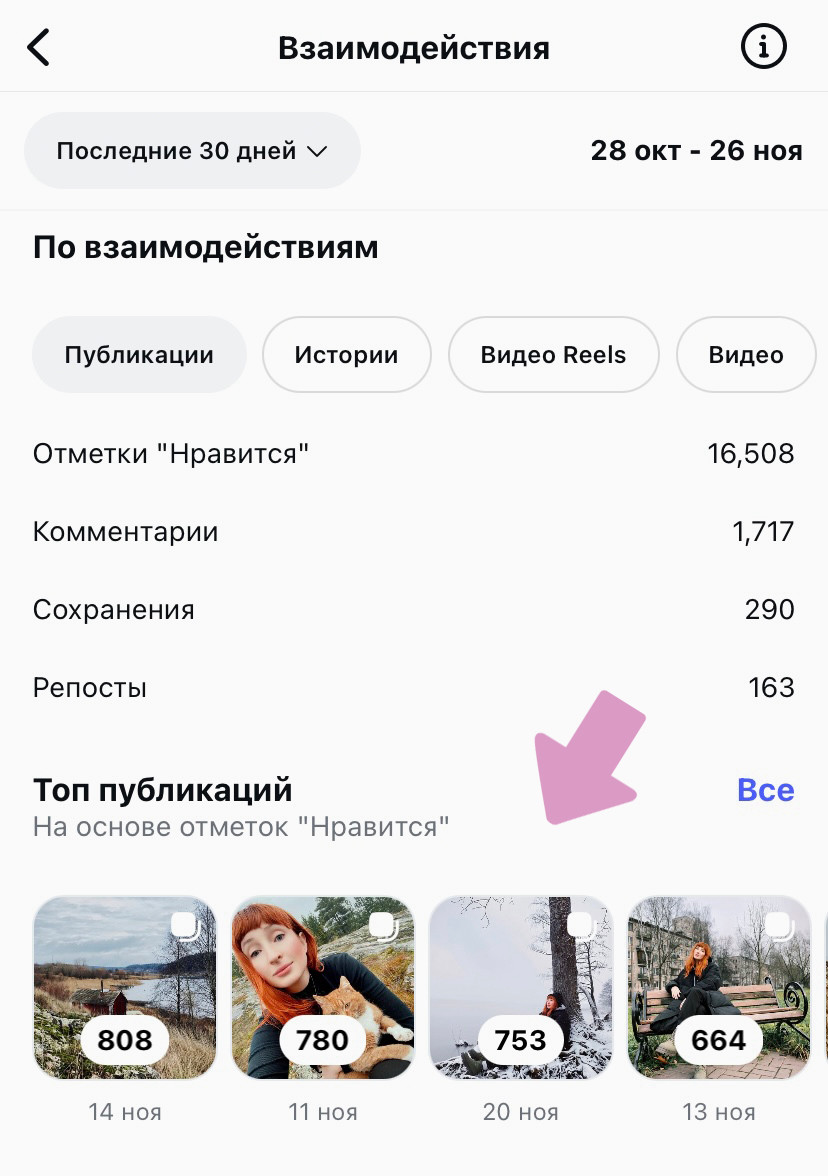
Task: Open the Последние 30 дней period selector
Action: click(192, 150)
